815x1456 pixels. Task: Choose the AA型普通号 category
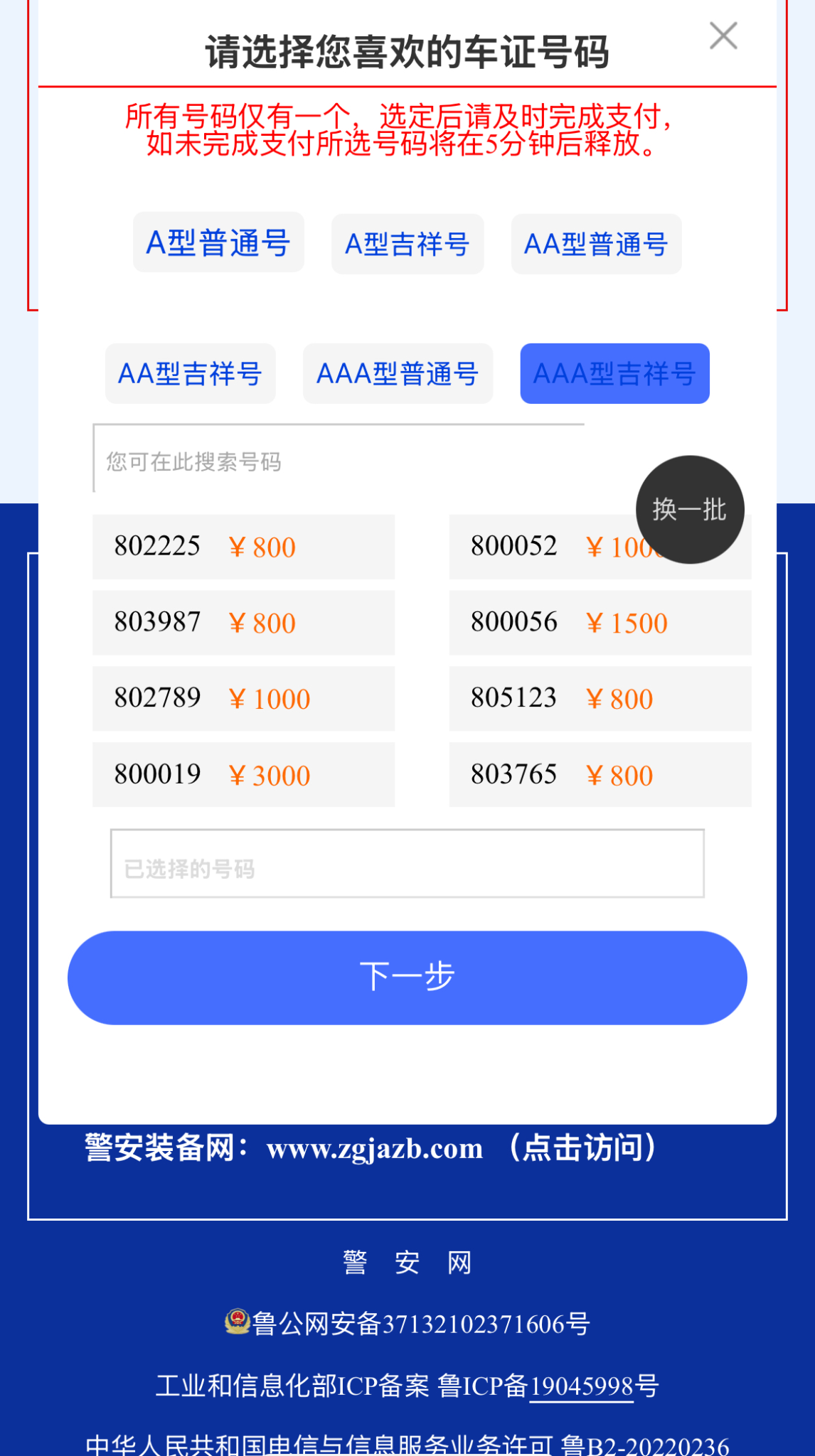click(596, 244)
